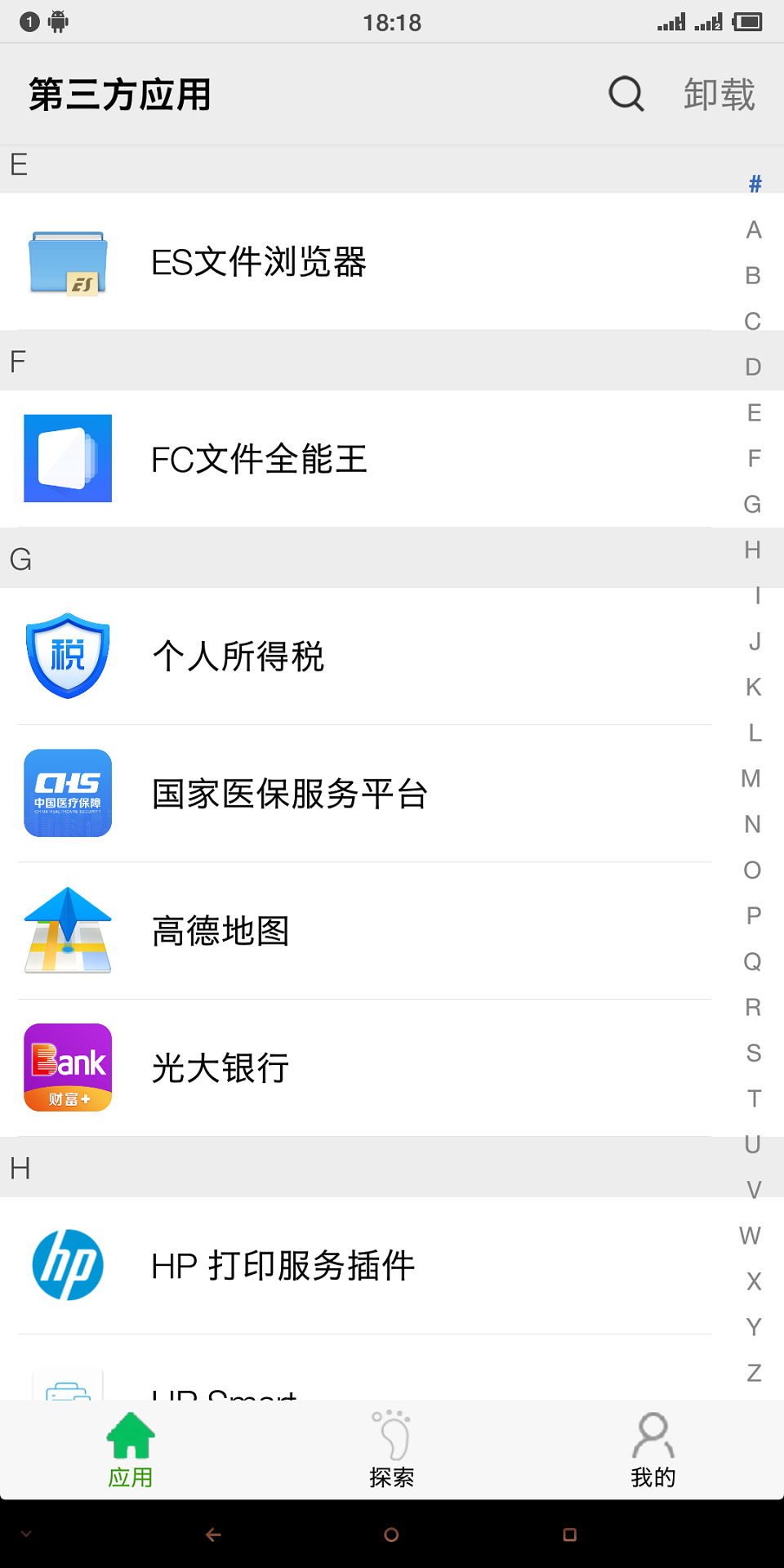Open the FC文件全能王 app icon
Viewport: 784px width, 1568px height.
coord(68,459)
